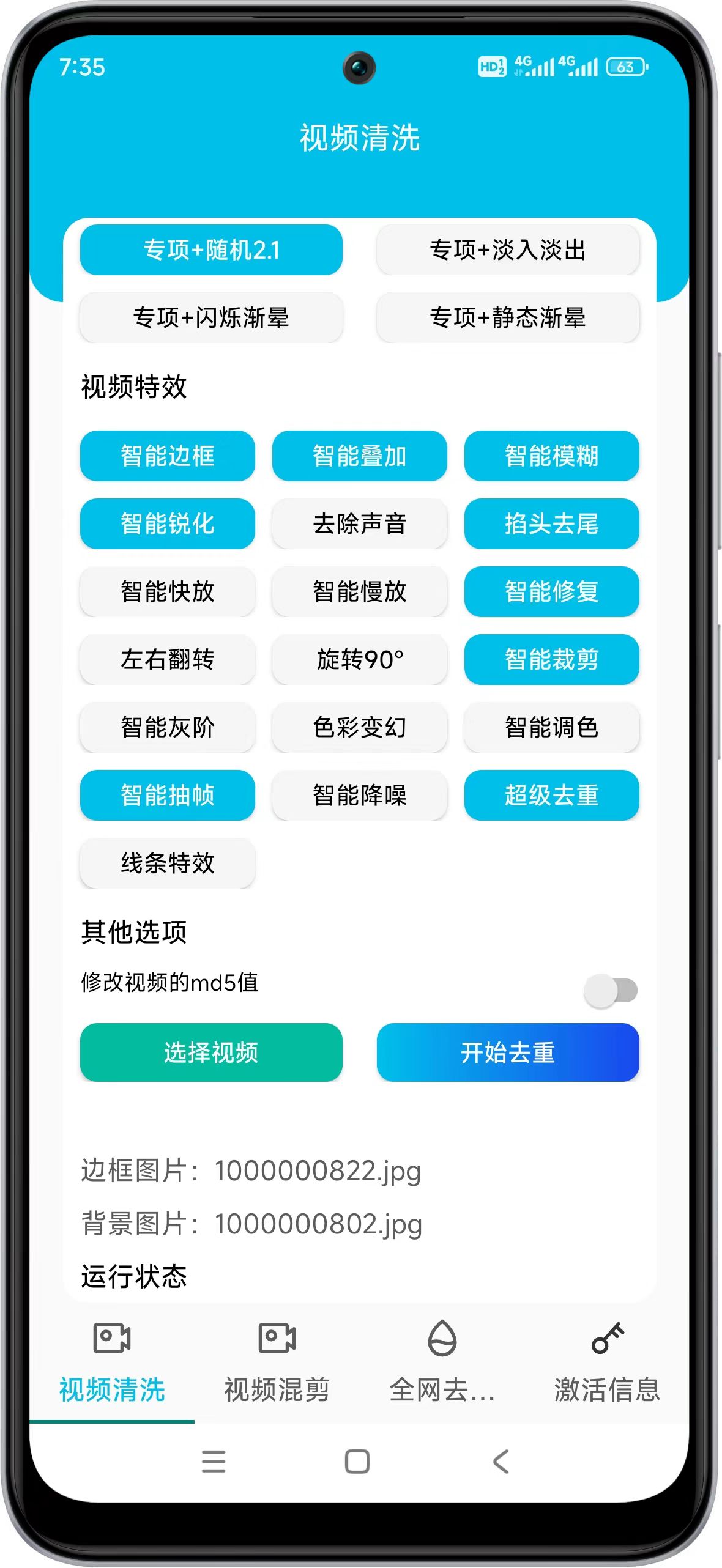The width and height of the screenshot is (722, 1568).
Task: Deselect the 专项+随机2.1 preset
Action: click(211, 250)
